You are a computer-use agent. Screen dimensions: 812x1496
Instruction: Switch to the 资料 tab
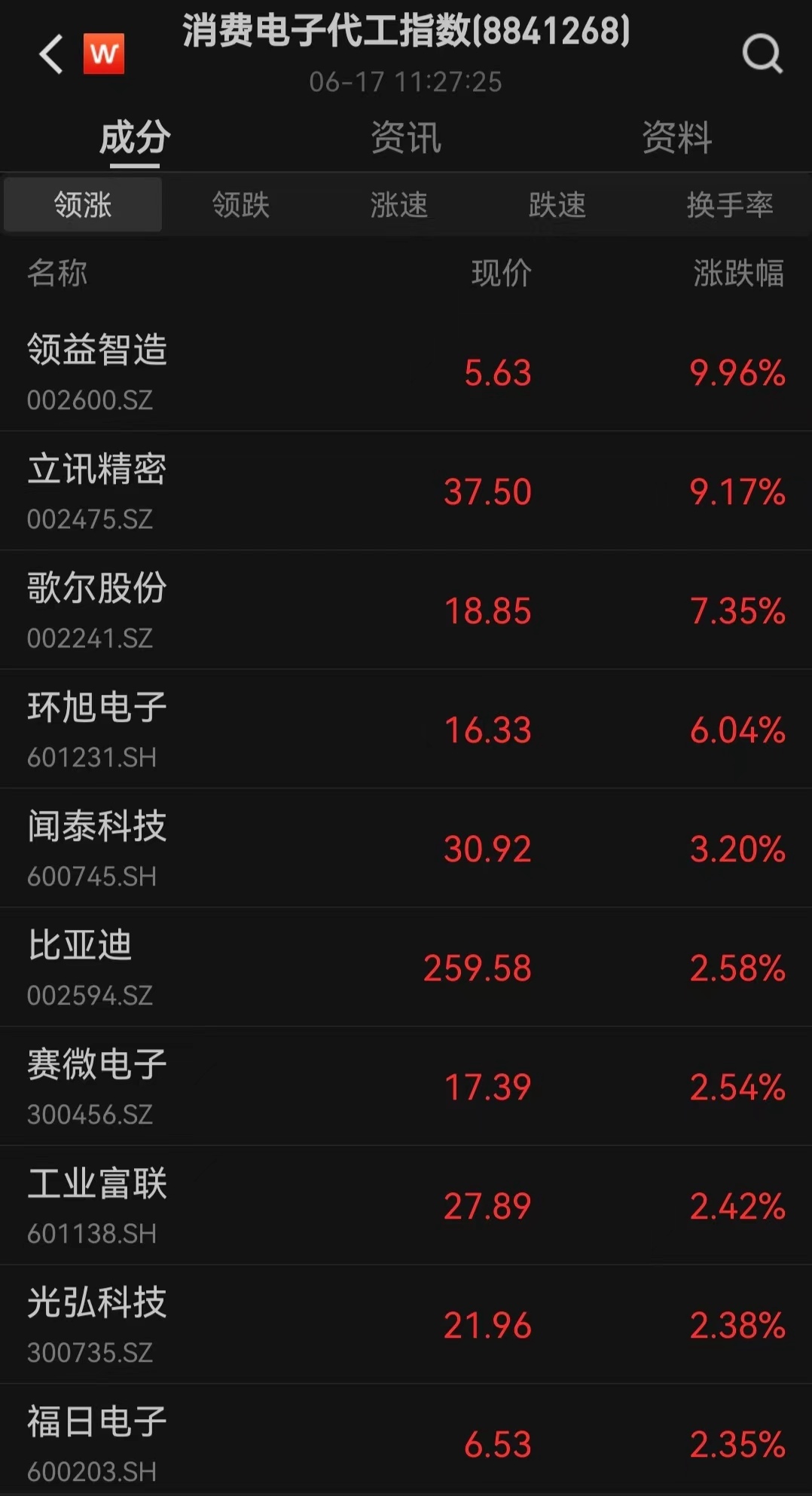click(x=676, y=138)
